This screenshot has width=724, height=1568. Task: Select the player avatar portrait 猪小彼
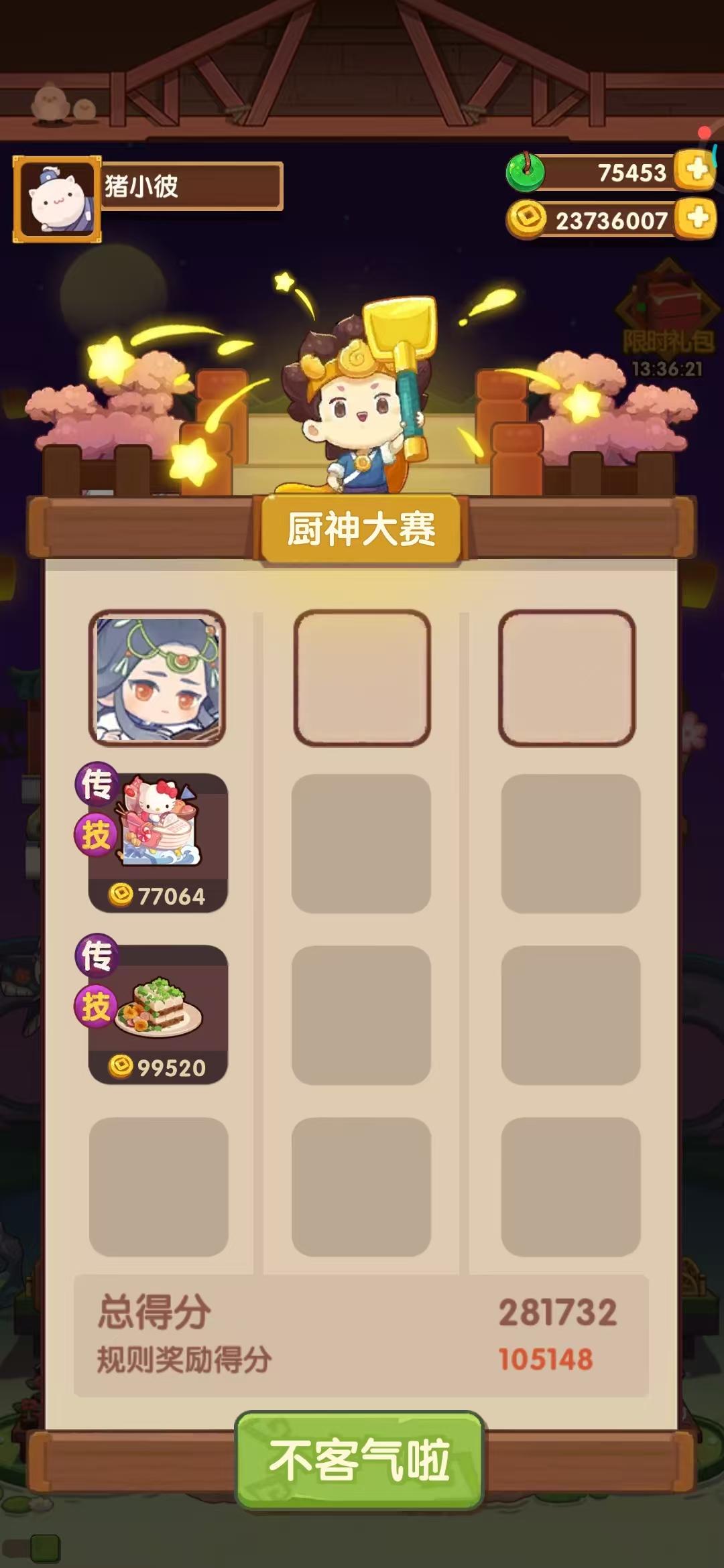pos(57,194)
